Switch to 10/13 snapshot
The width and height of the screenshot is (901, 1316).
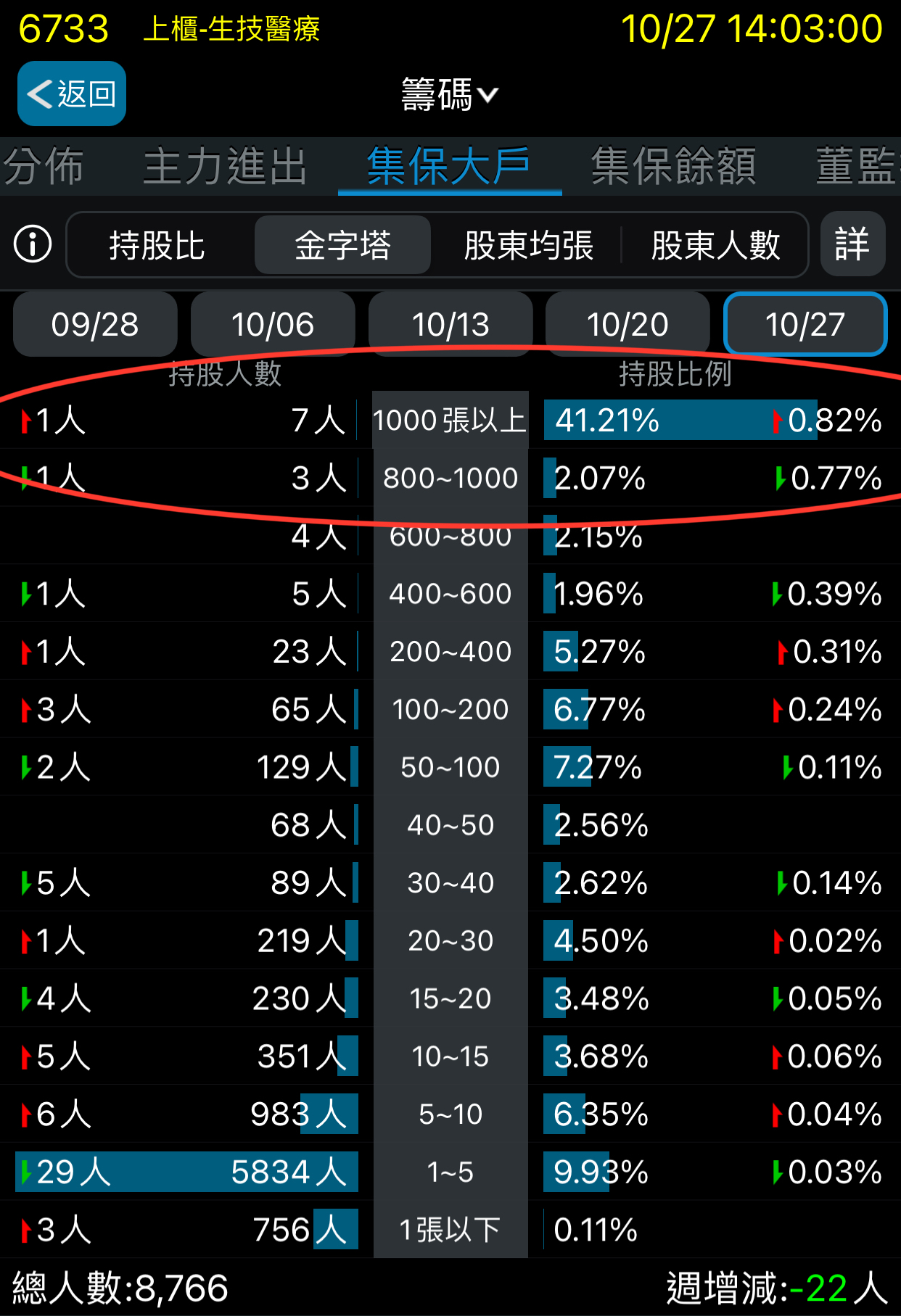[450, 325]
